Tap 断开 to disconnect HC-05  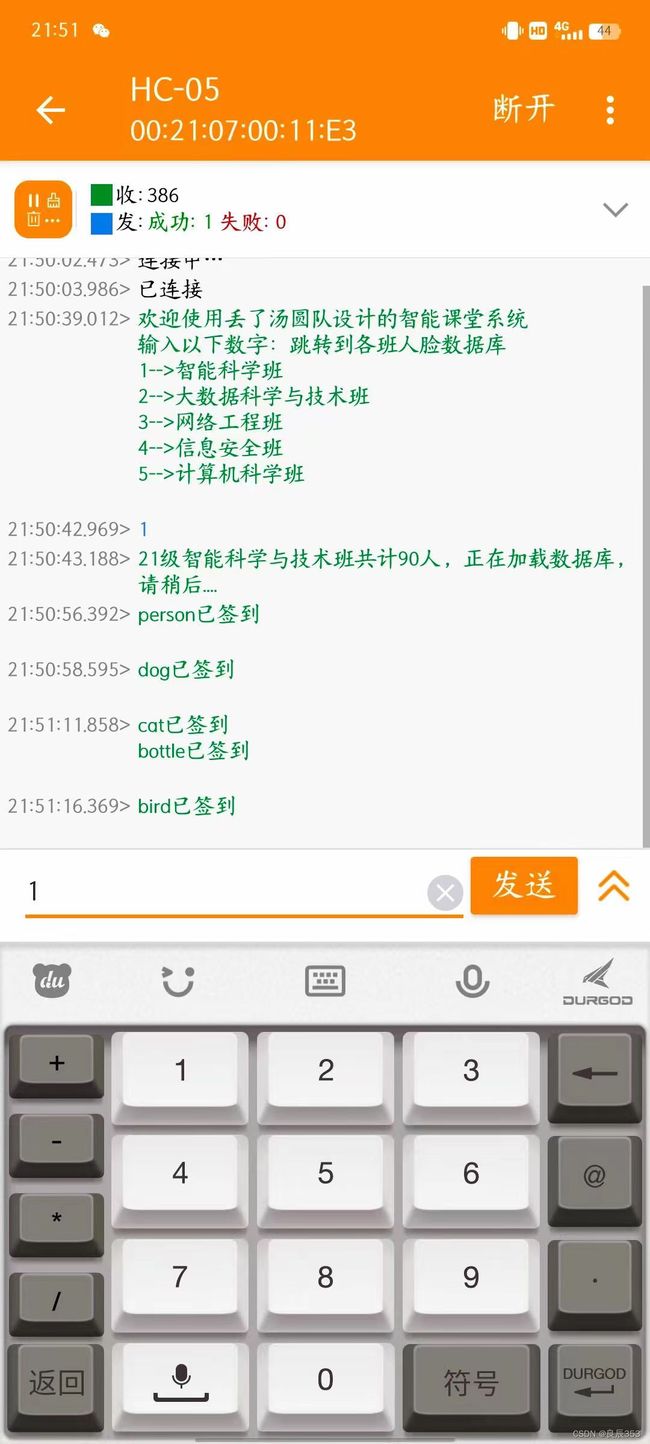click(523, 109)
